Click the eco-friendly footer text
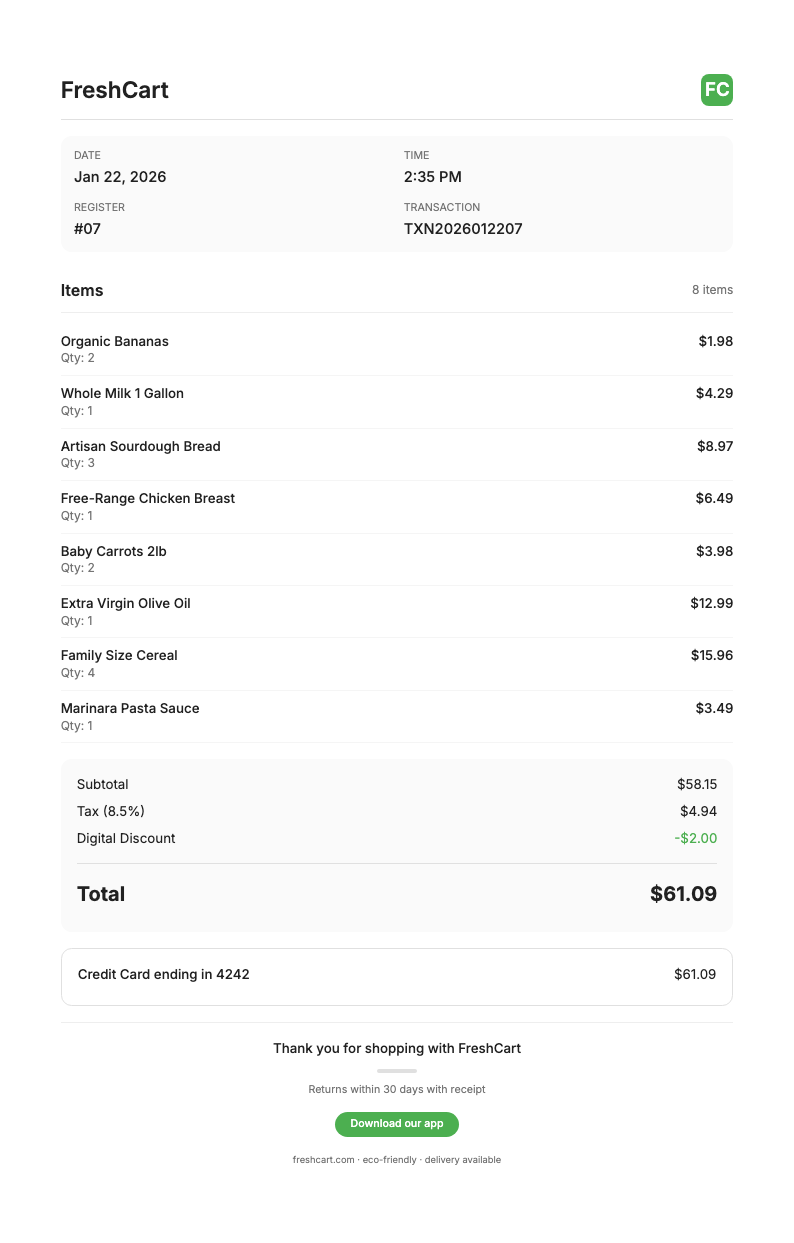The image size is (794, 1243). tap(393, 1160)
